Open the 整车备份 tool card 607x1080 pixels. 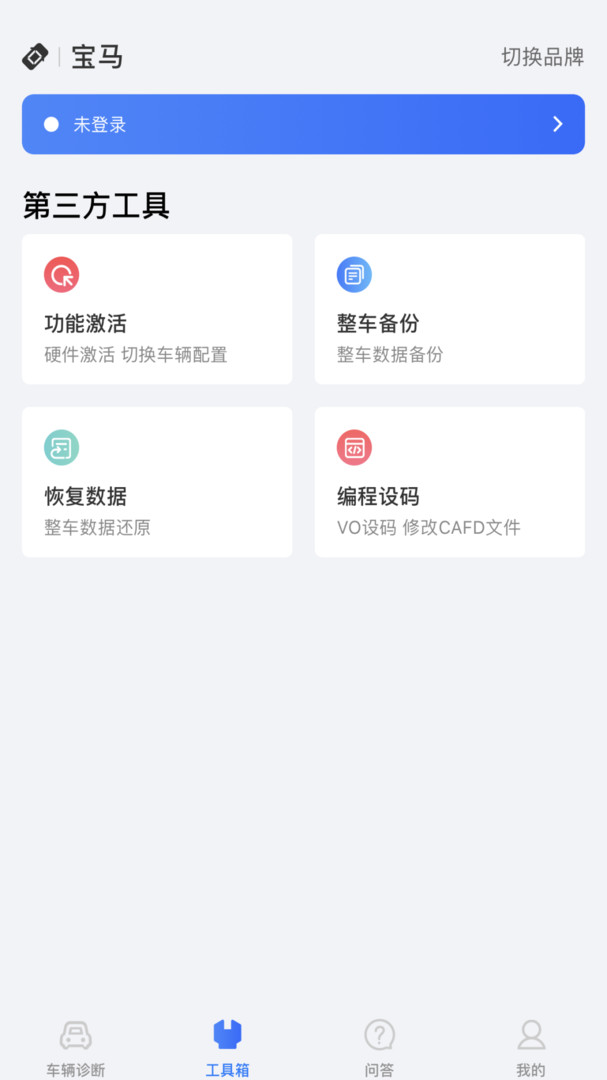pyautogui.click(x=450, y=309)
